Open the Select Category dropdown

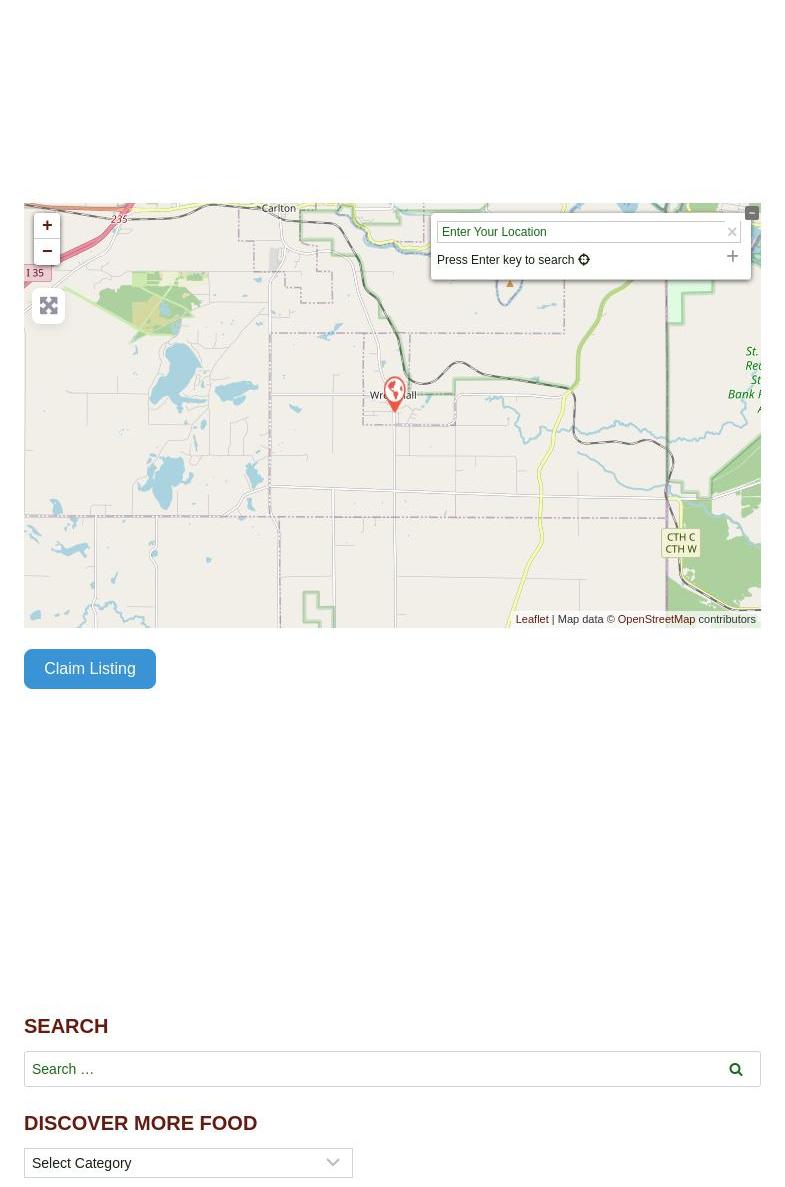click(188, 1163)
